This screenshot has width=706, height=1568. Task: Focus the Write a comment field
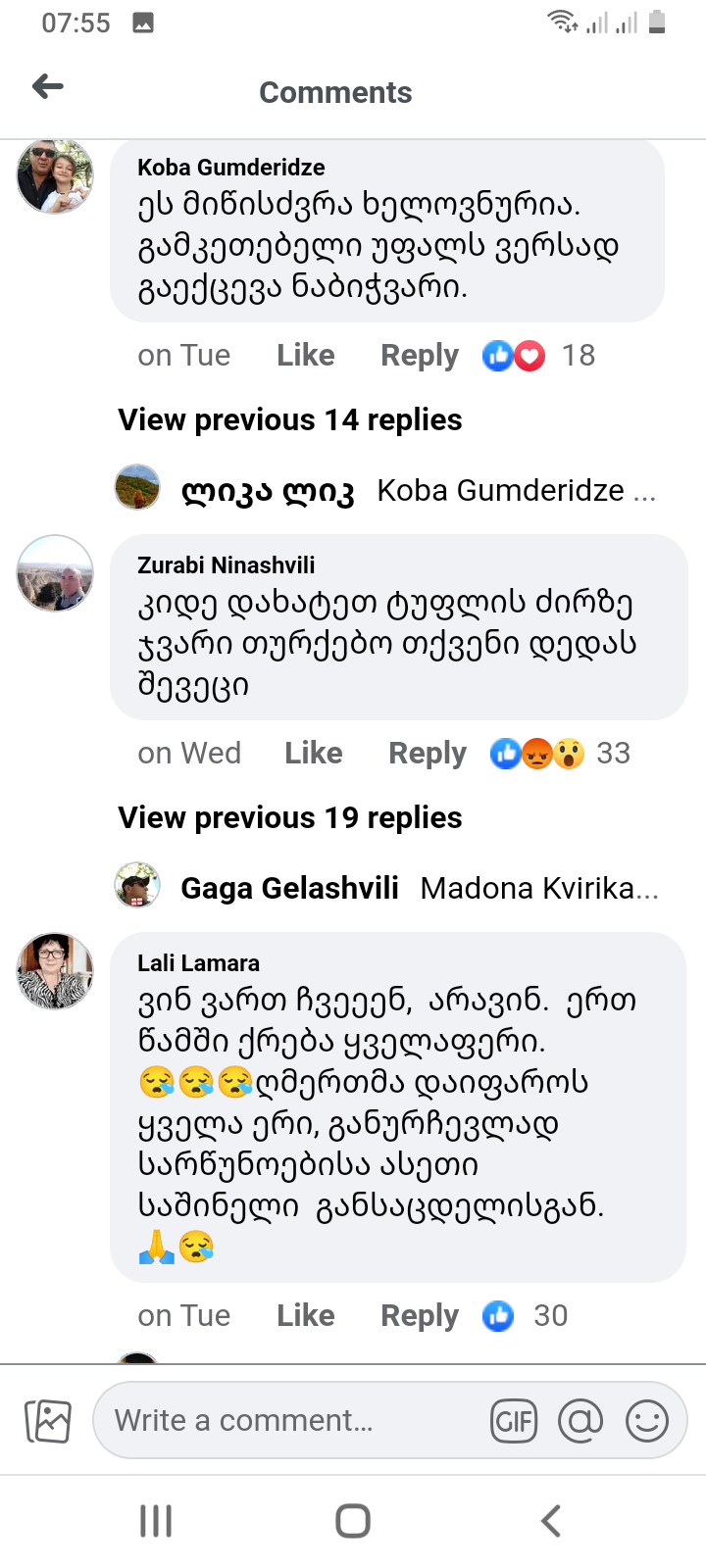[x=294, y=1421]
